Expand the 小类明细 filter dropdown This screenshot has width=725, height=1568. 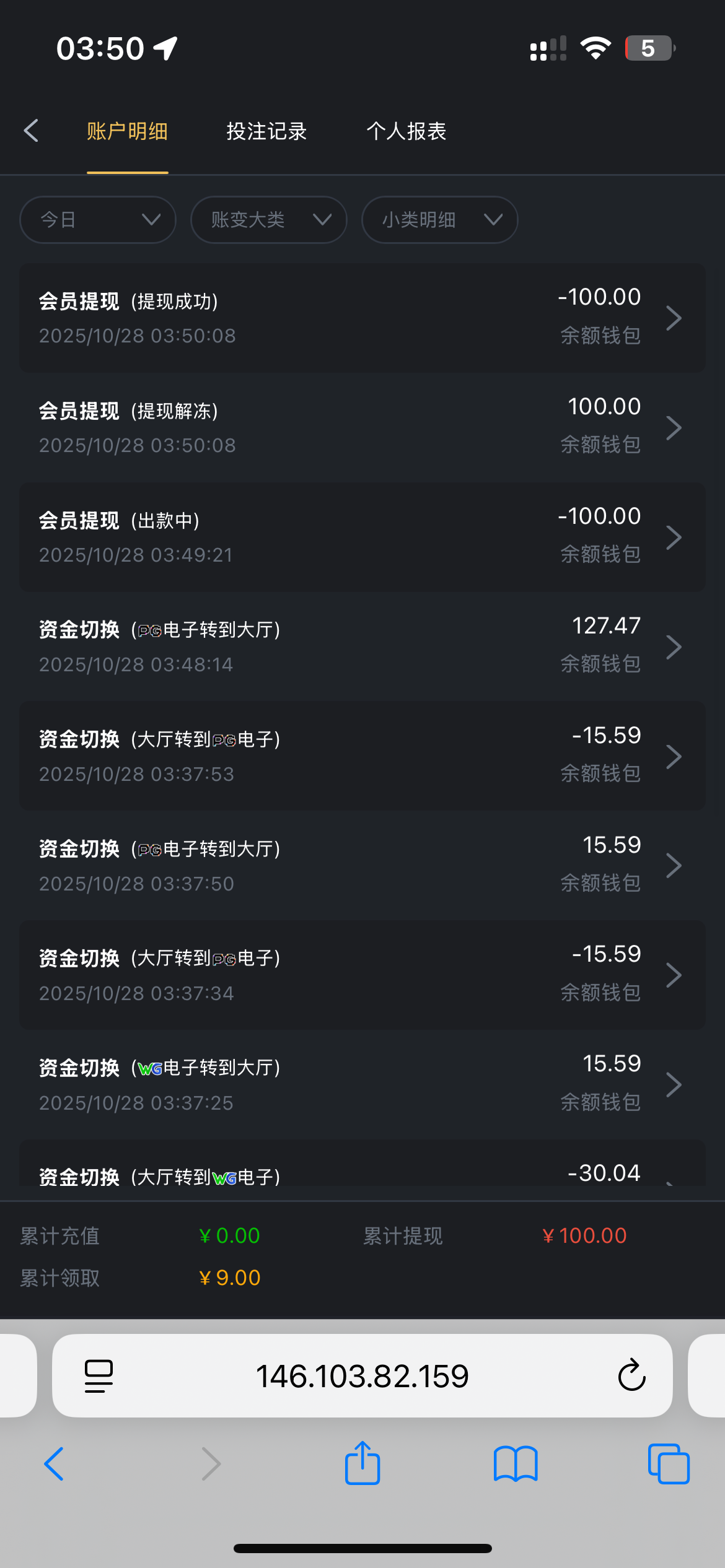click(x=439, y=220)
